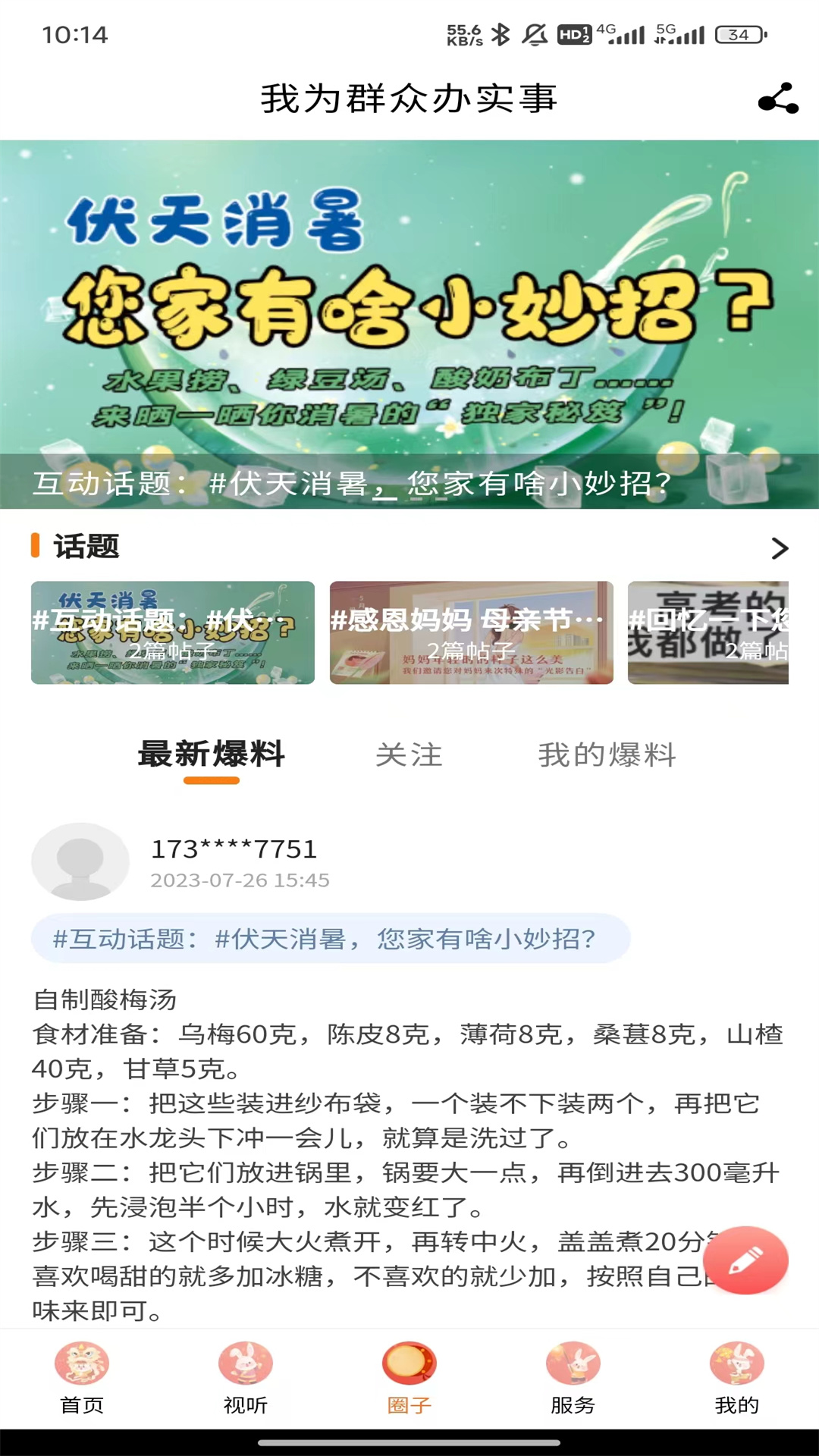Open topic card #回忆一下您
The width and height of the screenshot is (819, 1456).
[x=708, y=632]
